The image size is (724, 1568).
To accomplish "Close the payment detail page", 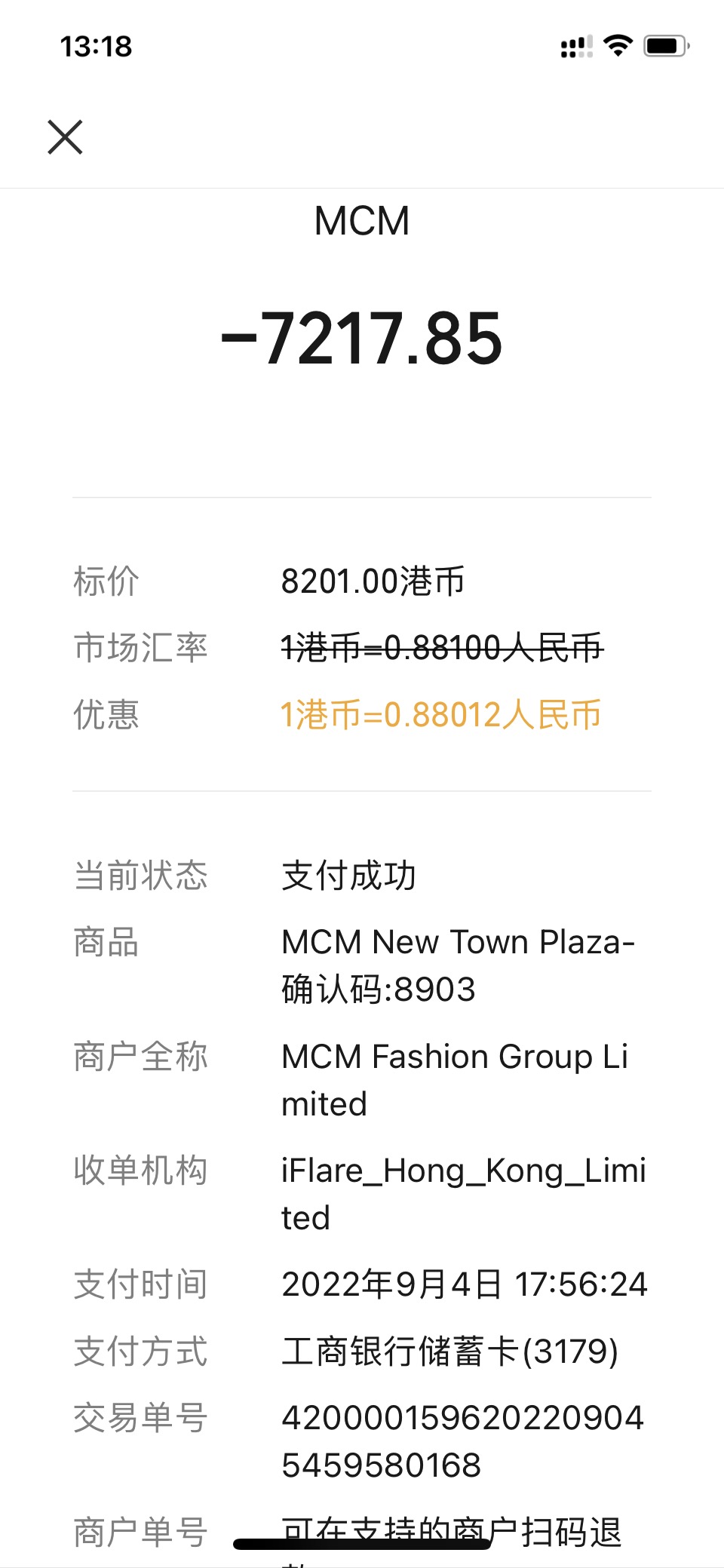I will click(64, 137).
